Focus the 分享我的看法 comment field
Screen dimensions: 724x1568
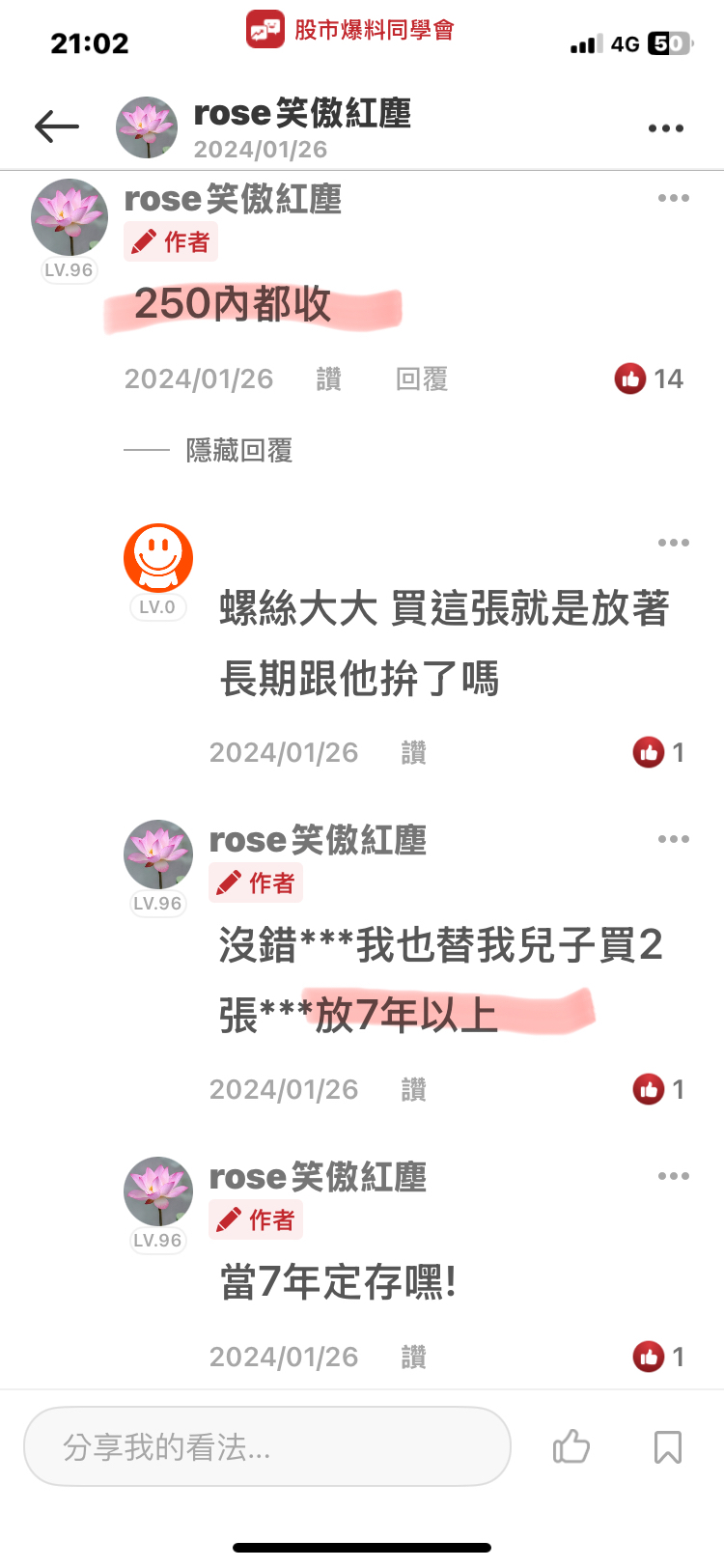pyautogui.click(x=267, y=1446)
